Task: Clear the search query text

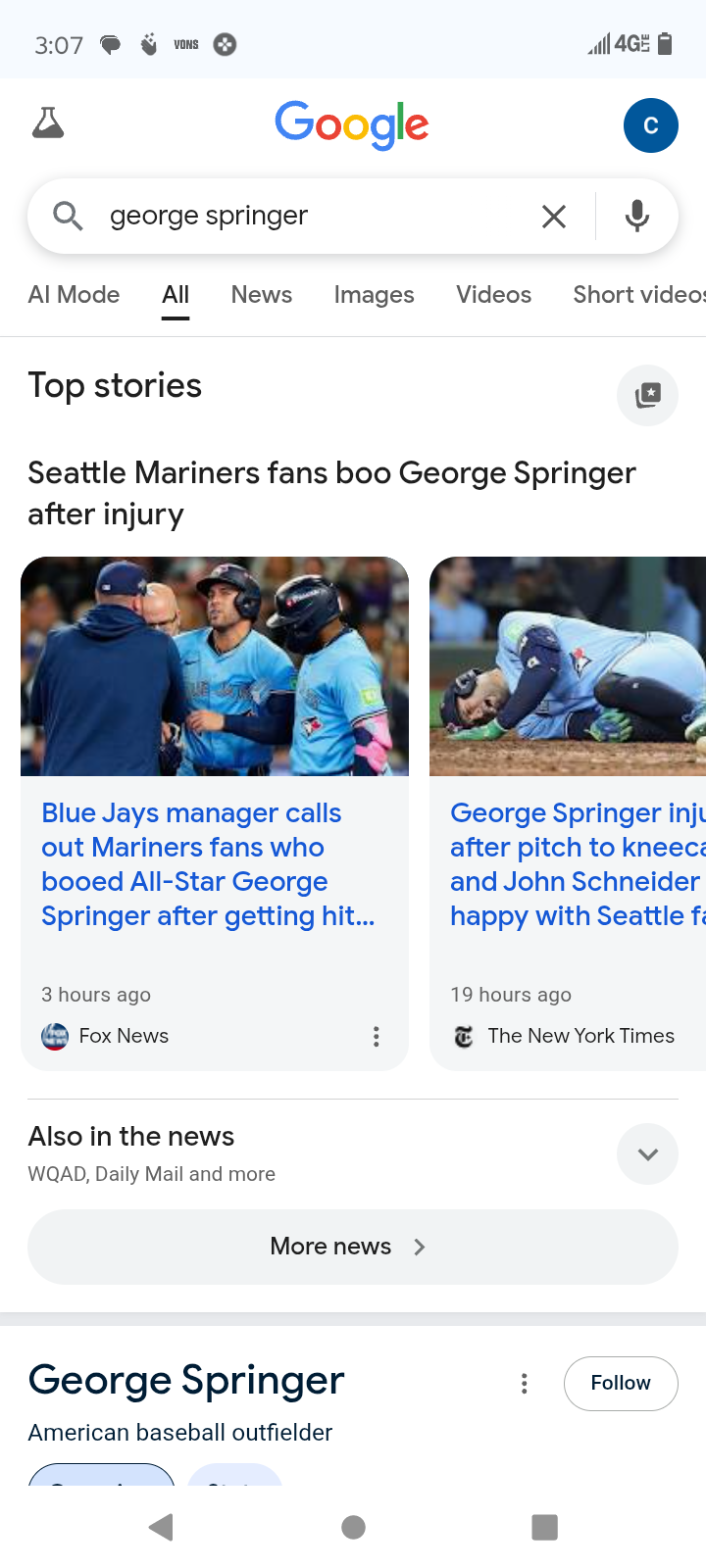Action: tap(554, 217)
